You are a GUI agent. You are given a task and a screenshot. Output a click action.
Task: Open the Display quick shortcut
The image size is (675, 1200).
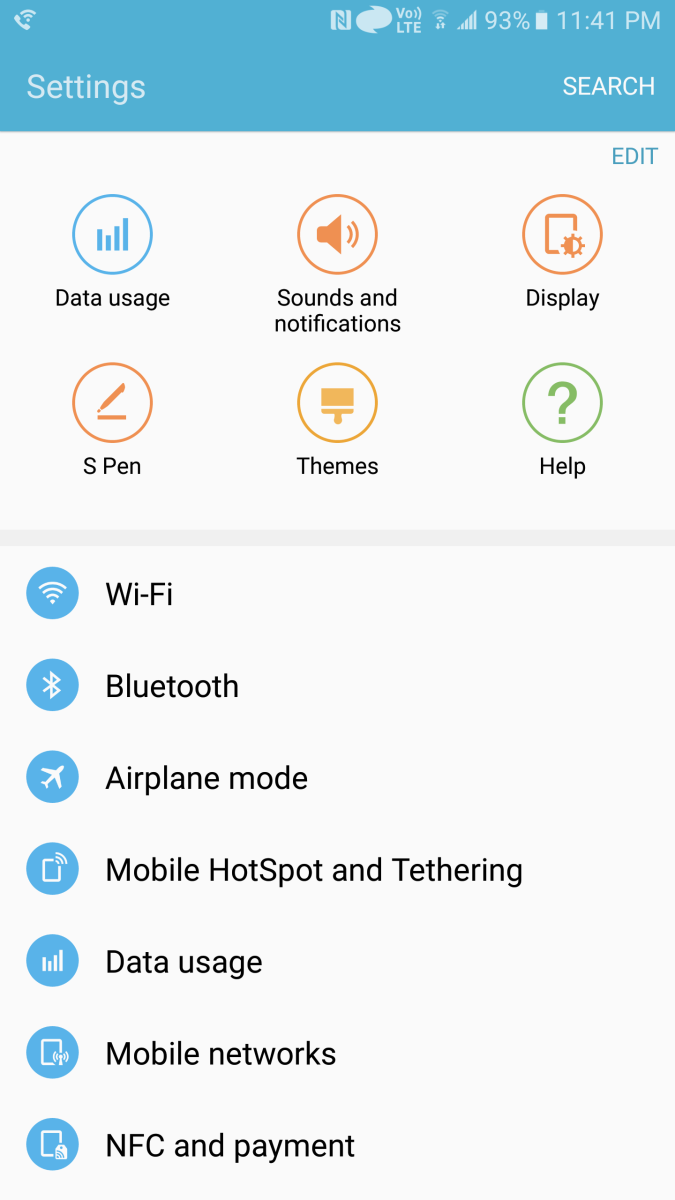[x=562, y=236]
